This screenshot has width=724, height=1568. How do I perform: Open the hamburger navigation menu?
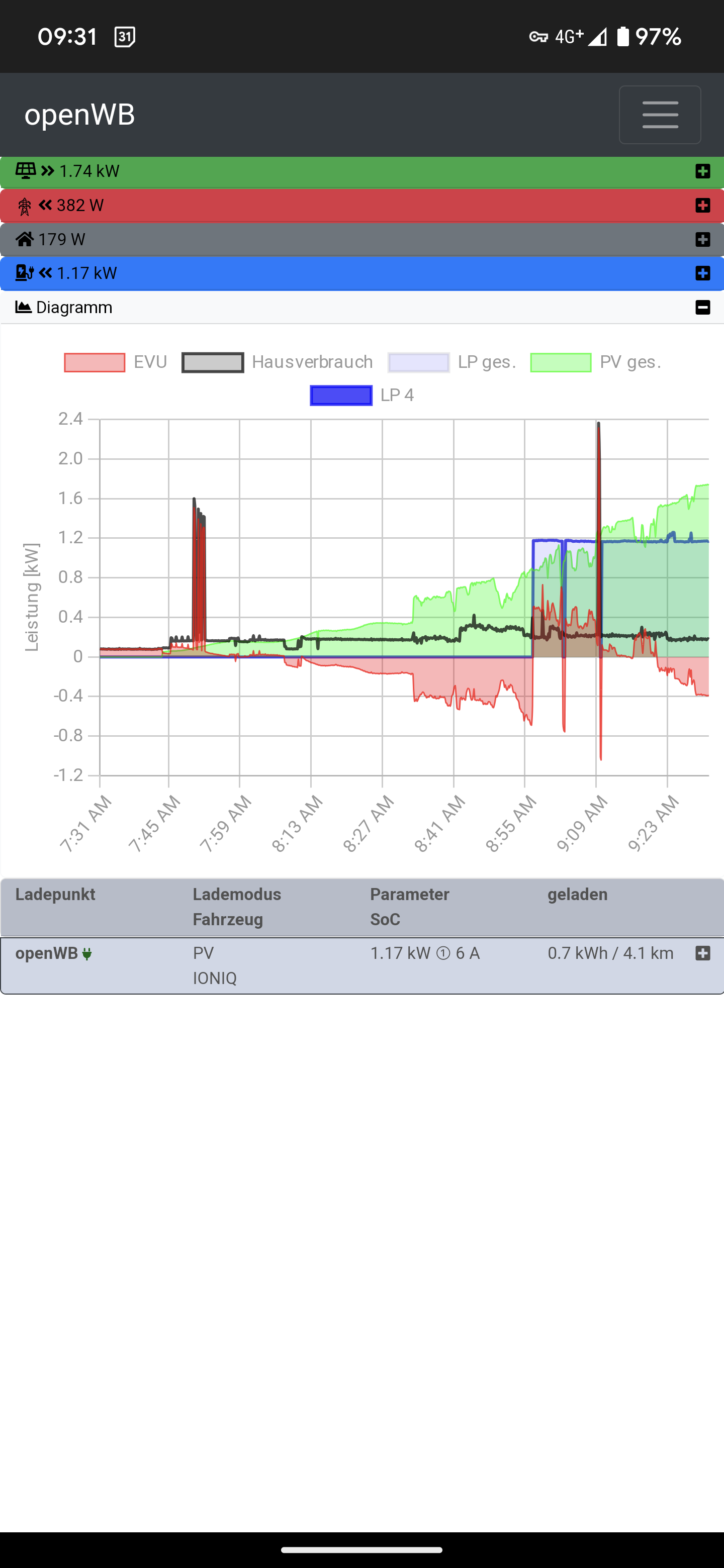[x=660, y=115]
